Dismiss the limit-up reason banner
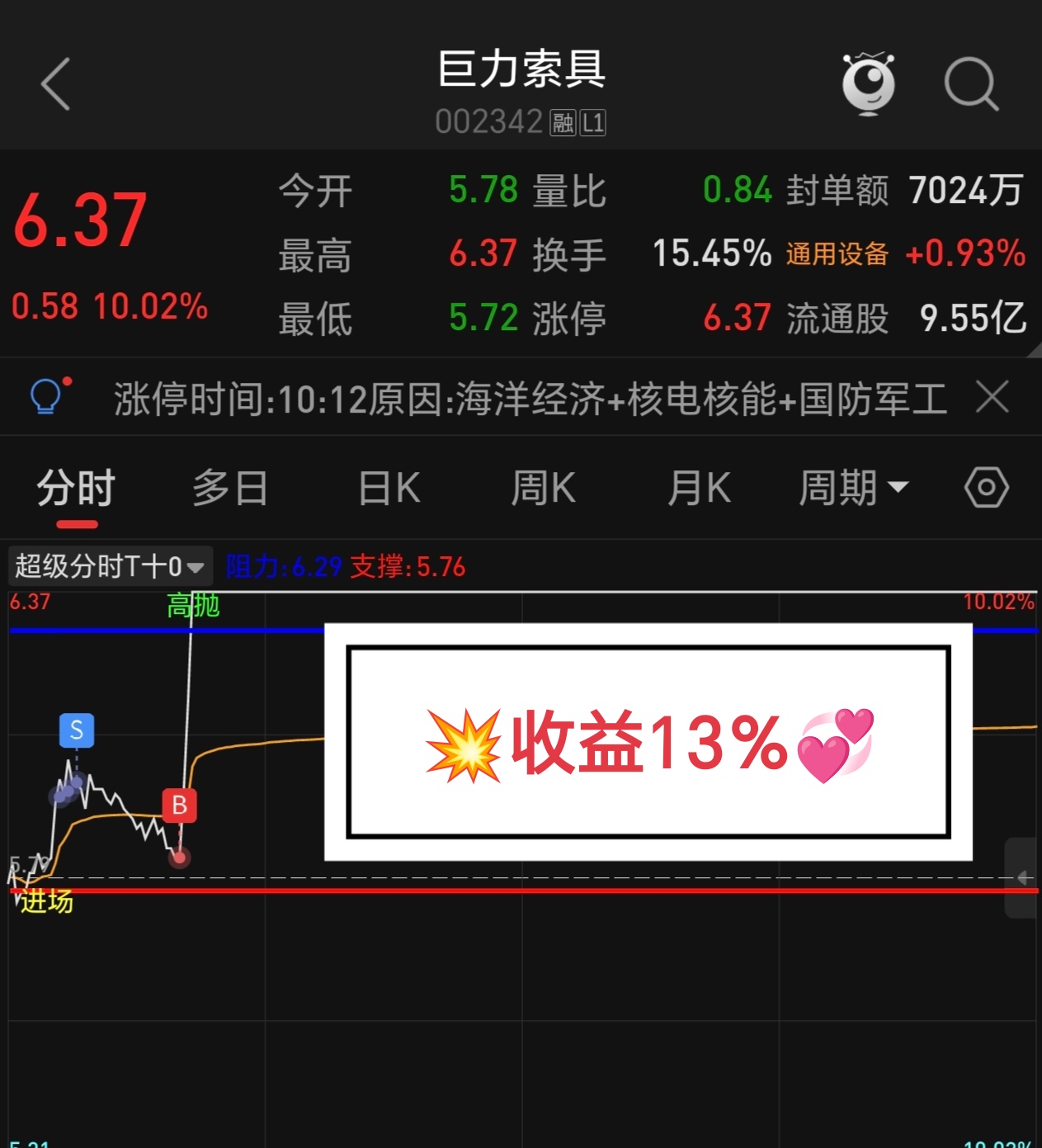Viewport: 1042px width, 1148px height. point(992,398)
